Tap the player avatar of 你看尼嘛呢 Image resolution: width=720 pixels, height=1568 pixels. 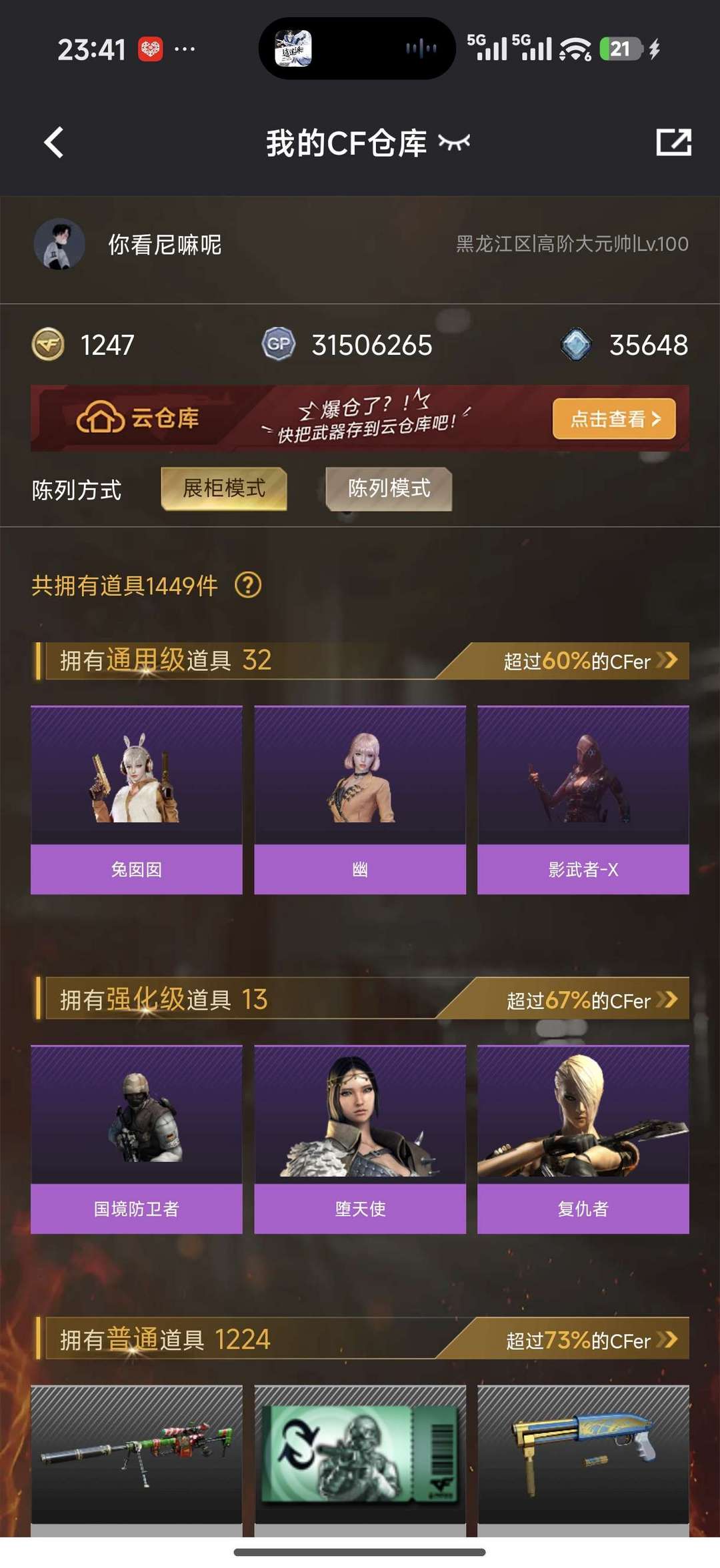point(58,245)
